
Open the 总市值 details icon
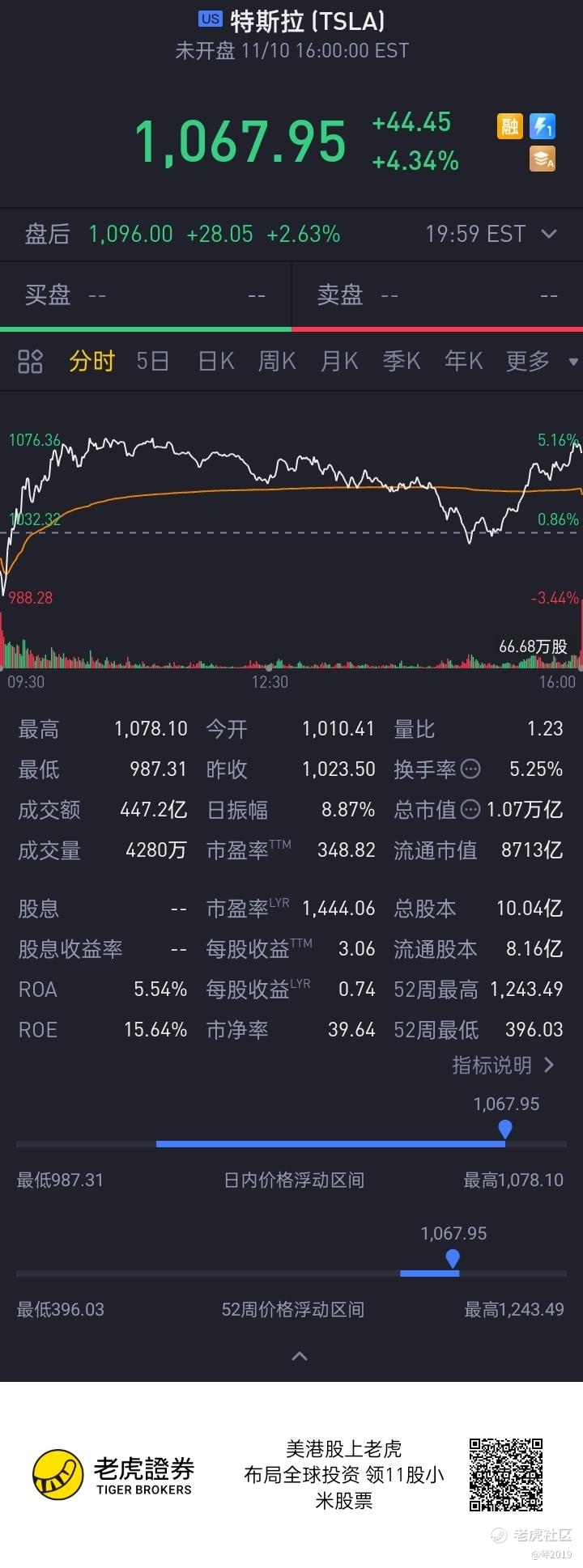pyautogui.click(x=470, y=810)
